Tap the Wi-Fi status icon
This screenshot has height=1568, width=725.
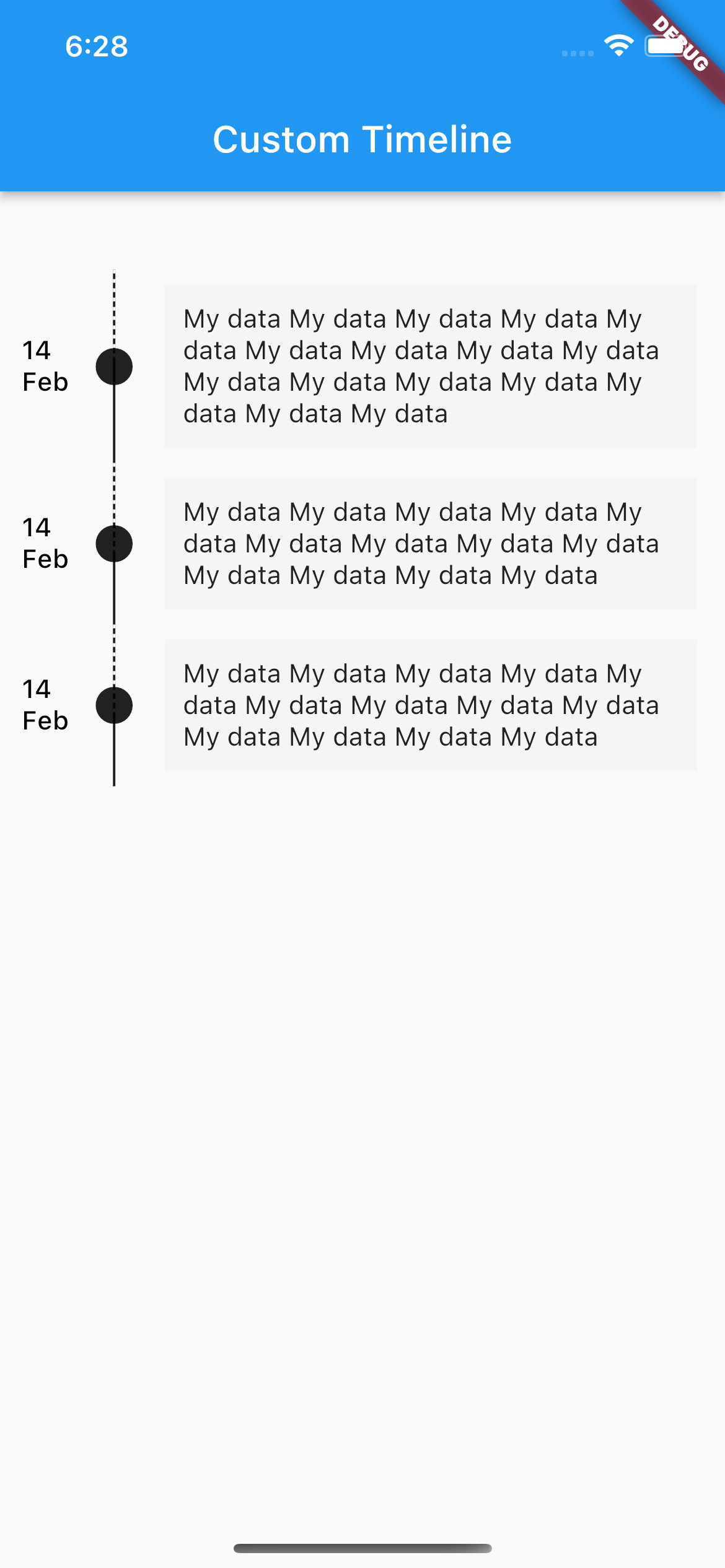pos(618,45)
